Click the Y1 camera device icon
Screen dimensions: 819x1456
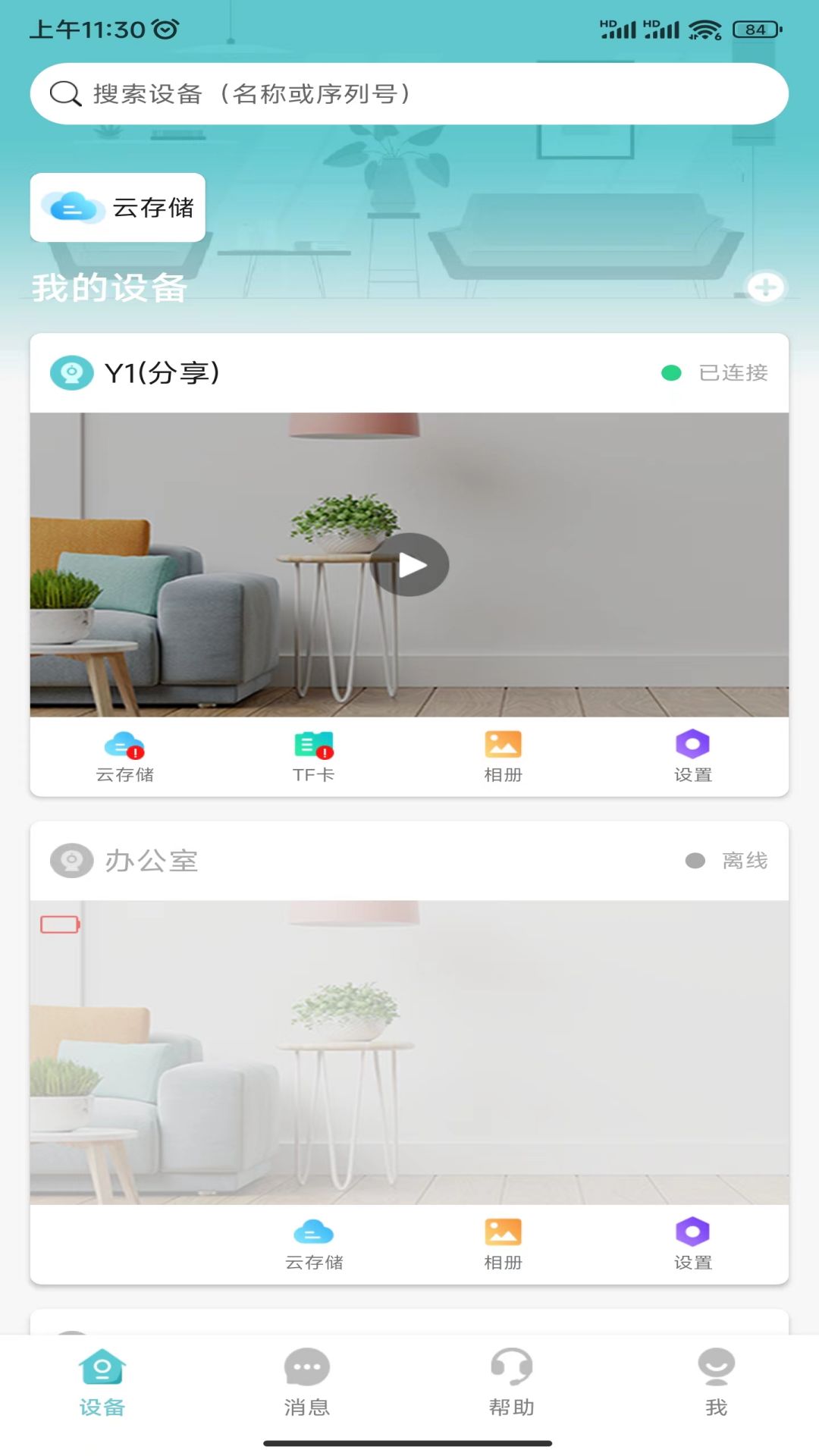coord(71,372)
